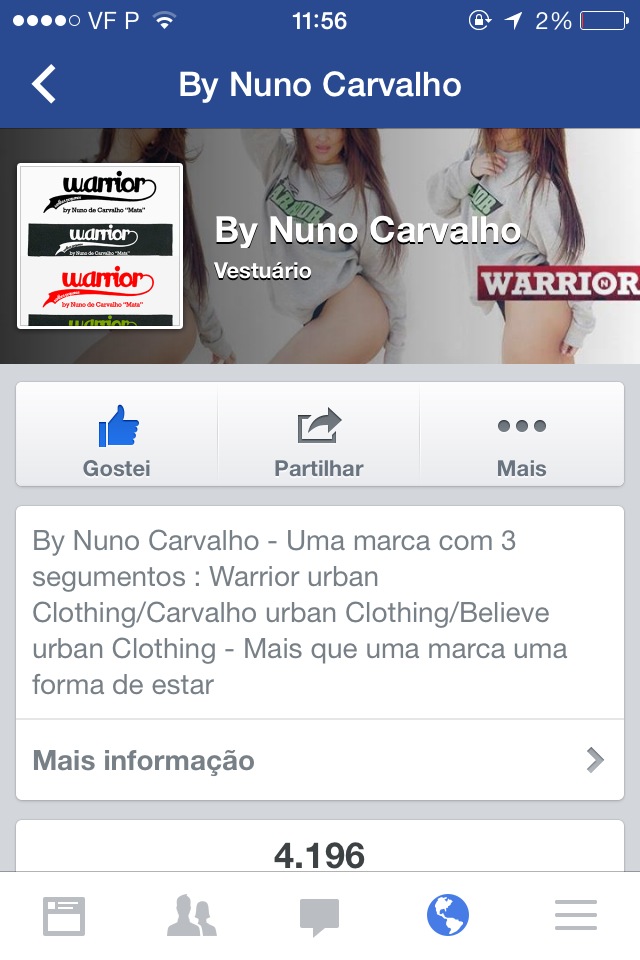Open the friend requests tab
Screen dimensions: 640x960
click(191, 916)
